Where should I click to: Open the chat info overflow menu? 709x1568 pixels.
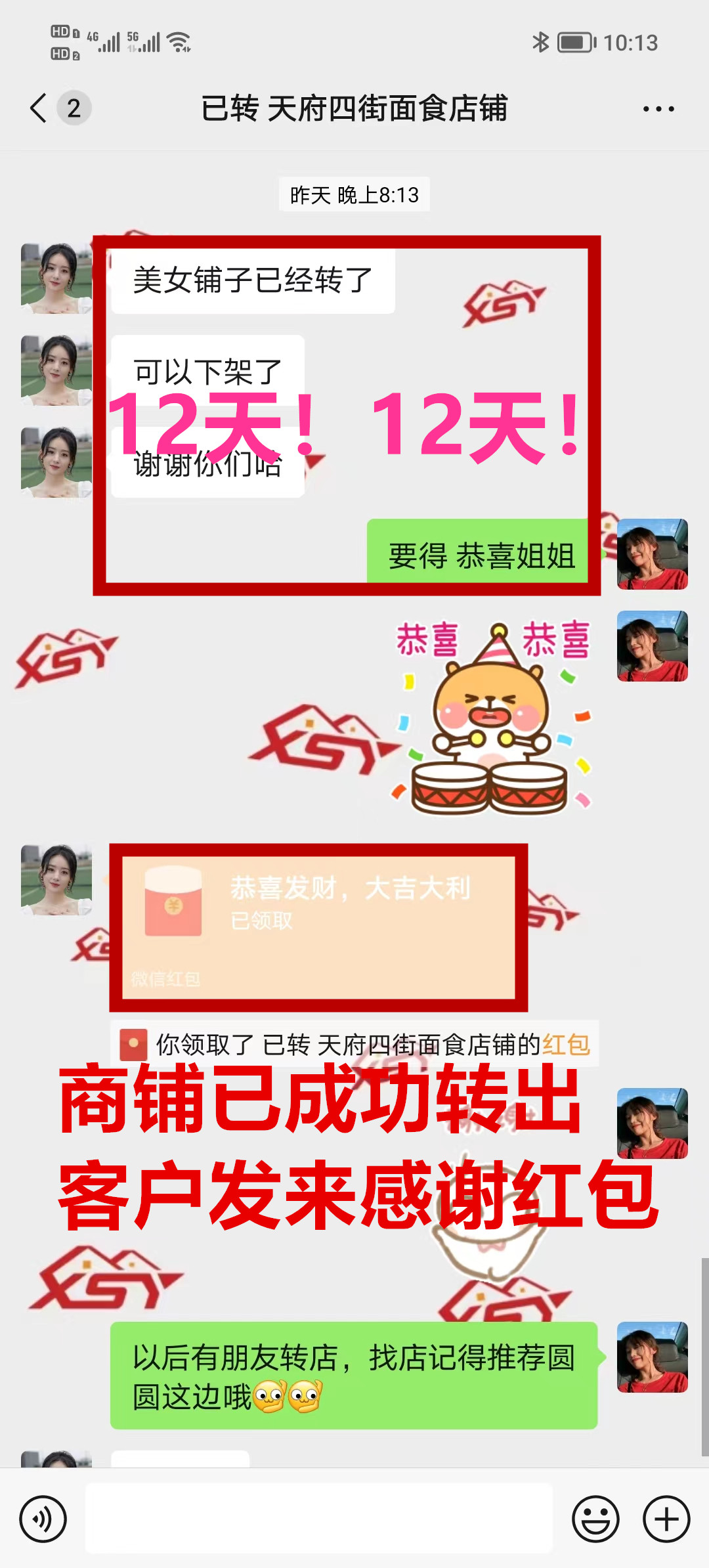click(x=658, y=109)
